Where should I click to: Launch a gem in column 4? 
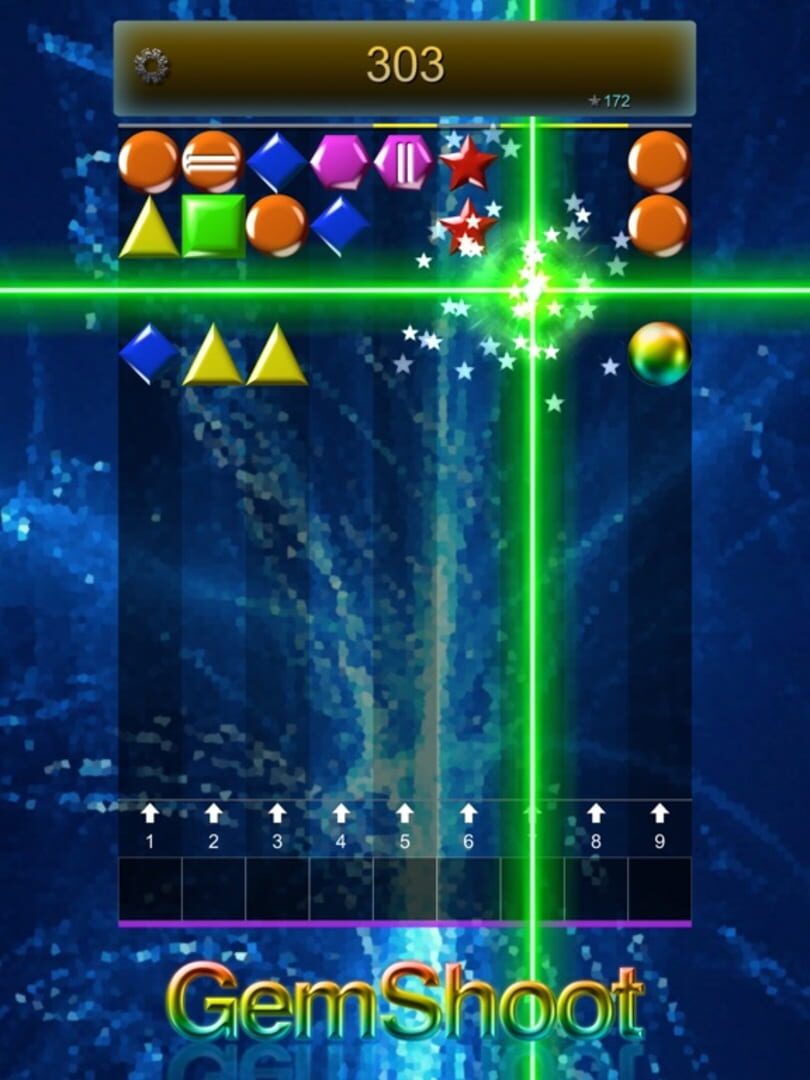tap(341, 825)
